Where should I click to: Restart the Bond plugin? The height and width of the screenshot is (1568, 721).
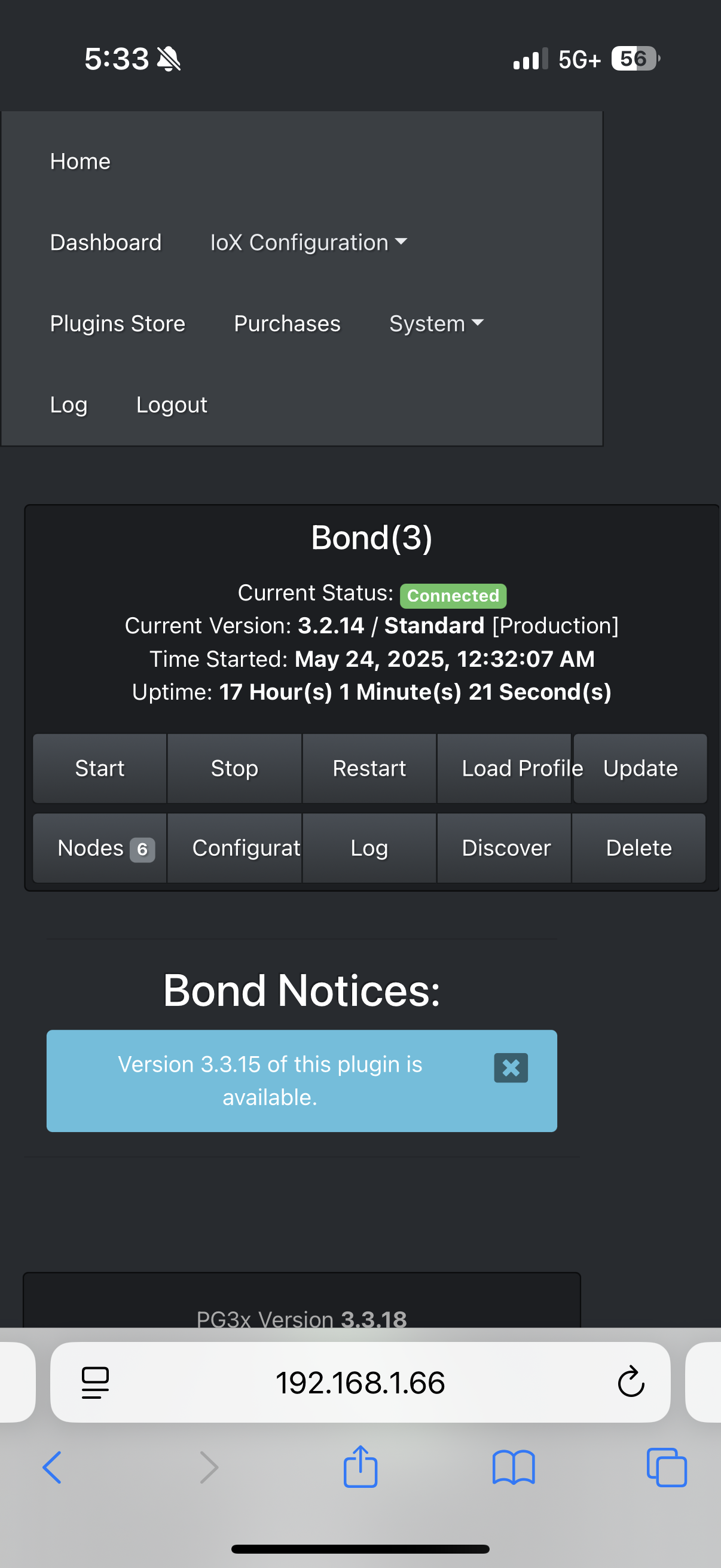tap(369, 768)
